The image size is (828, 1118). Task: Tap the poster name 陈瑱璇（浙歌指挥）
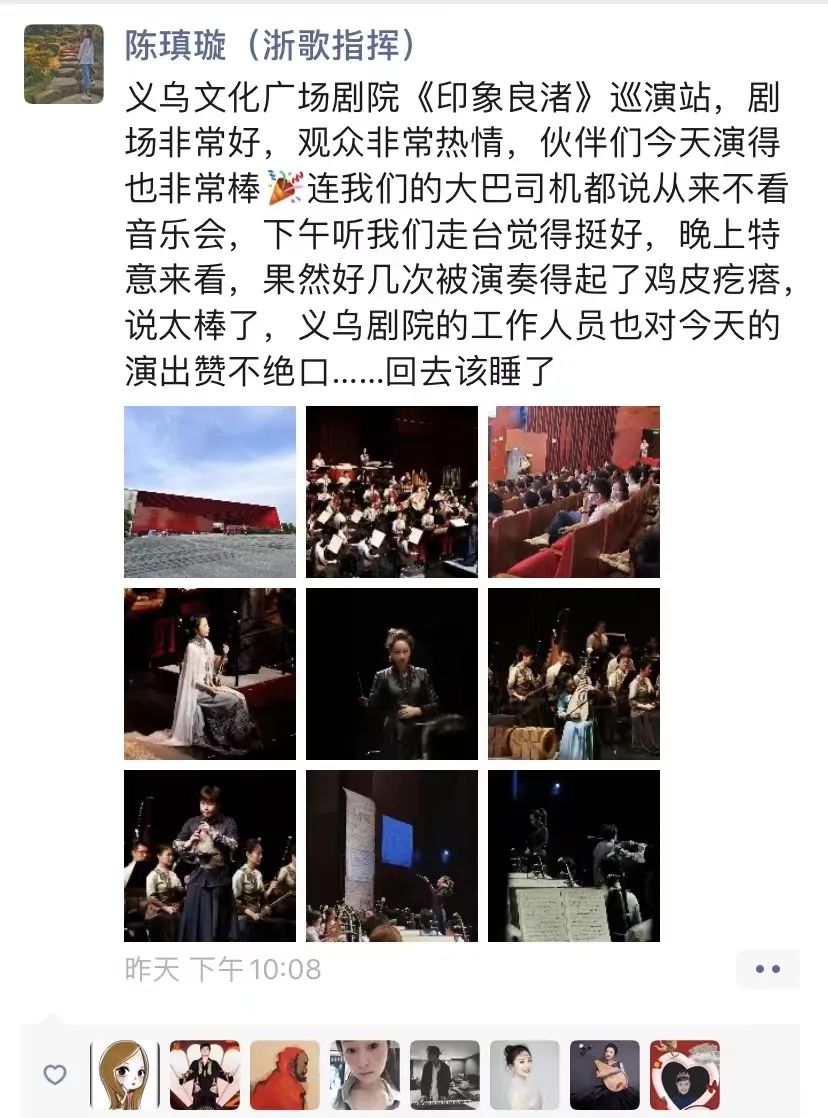[270, 45]
